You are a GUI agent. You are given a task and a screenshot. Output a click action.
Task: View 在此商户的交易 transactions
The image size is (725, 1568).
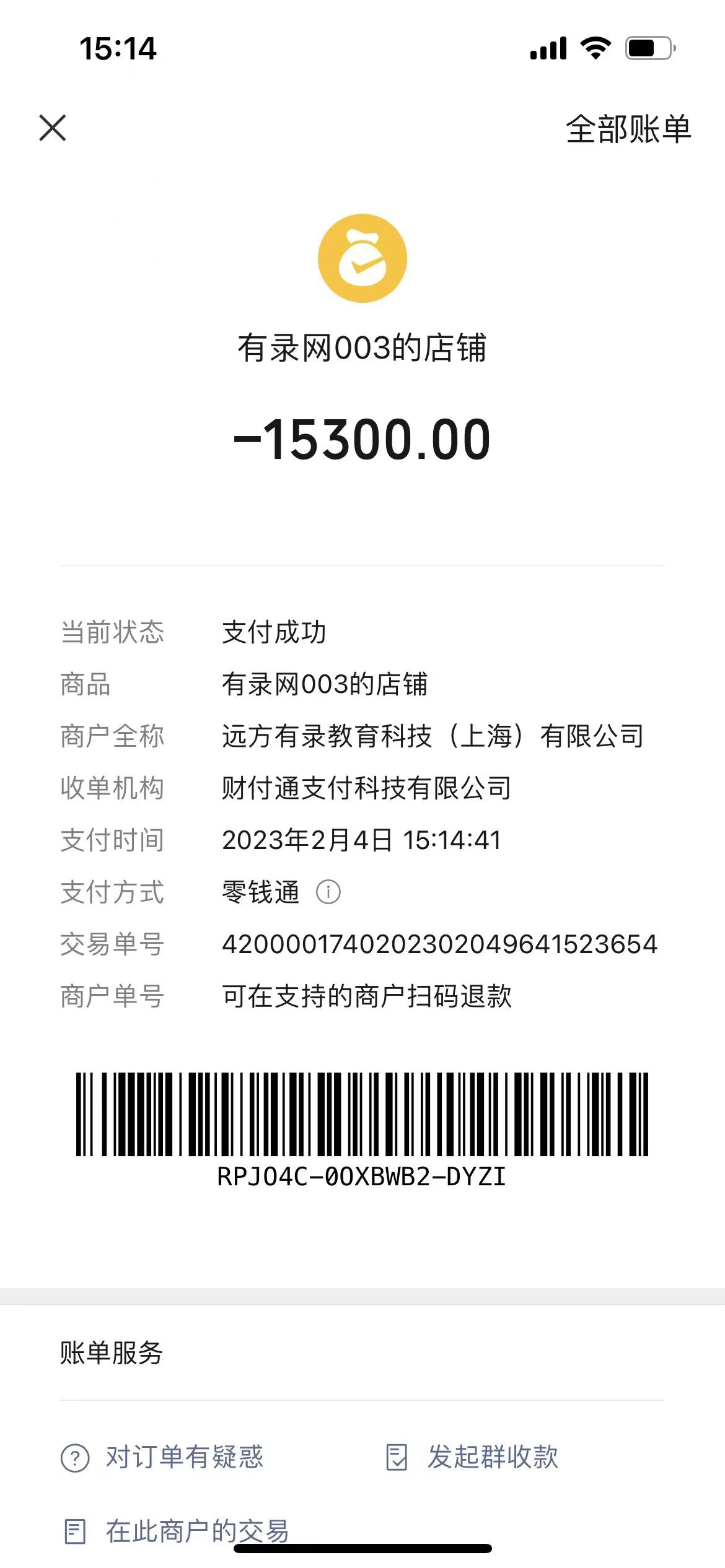177,1531
